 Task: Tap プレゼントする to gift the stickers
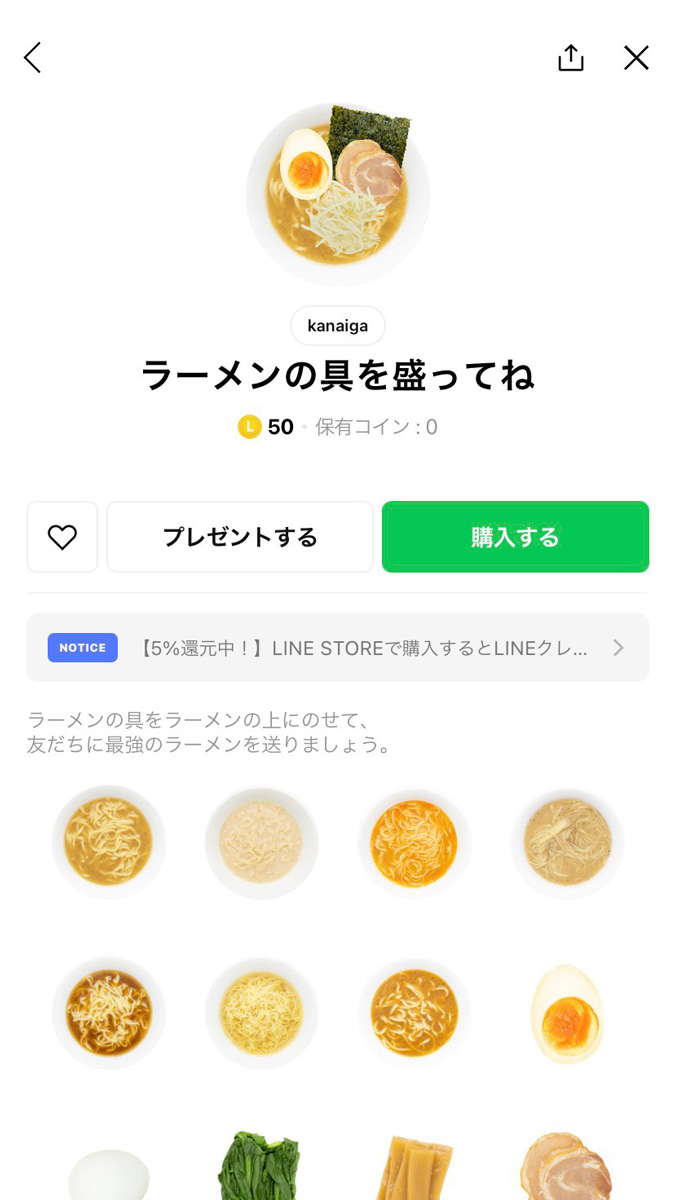click(240, 537)
